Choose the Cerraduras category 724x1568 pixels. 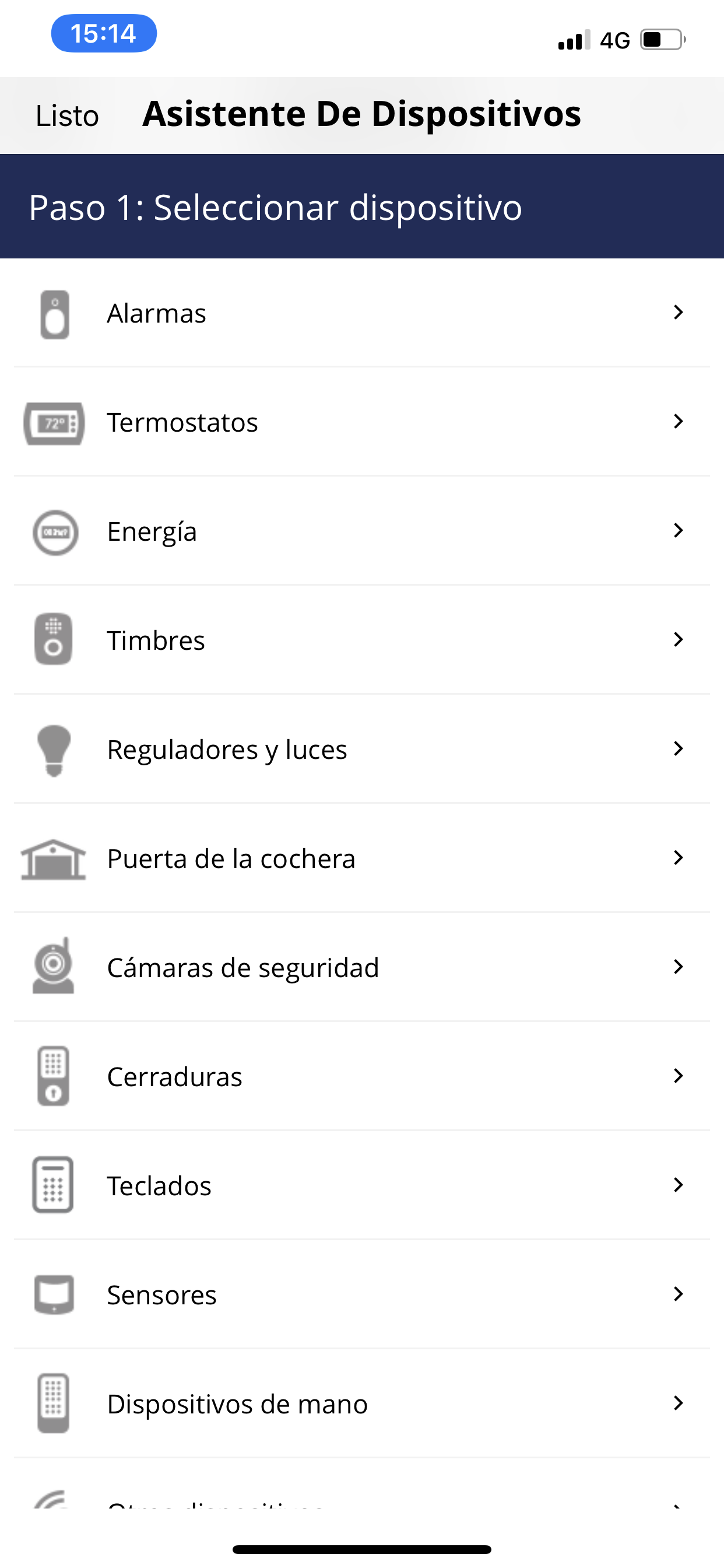tap(362, 1076)
